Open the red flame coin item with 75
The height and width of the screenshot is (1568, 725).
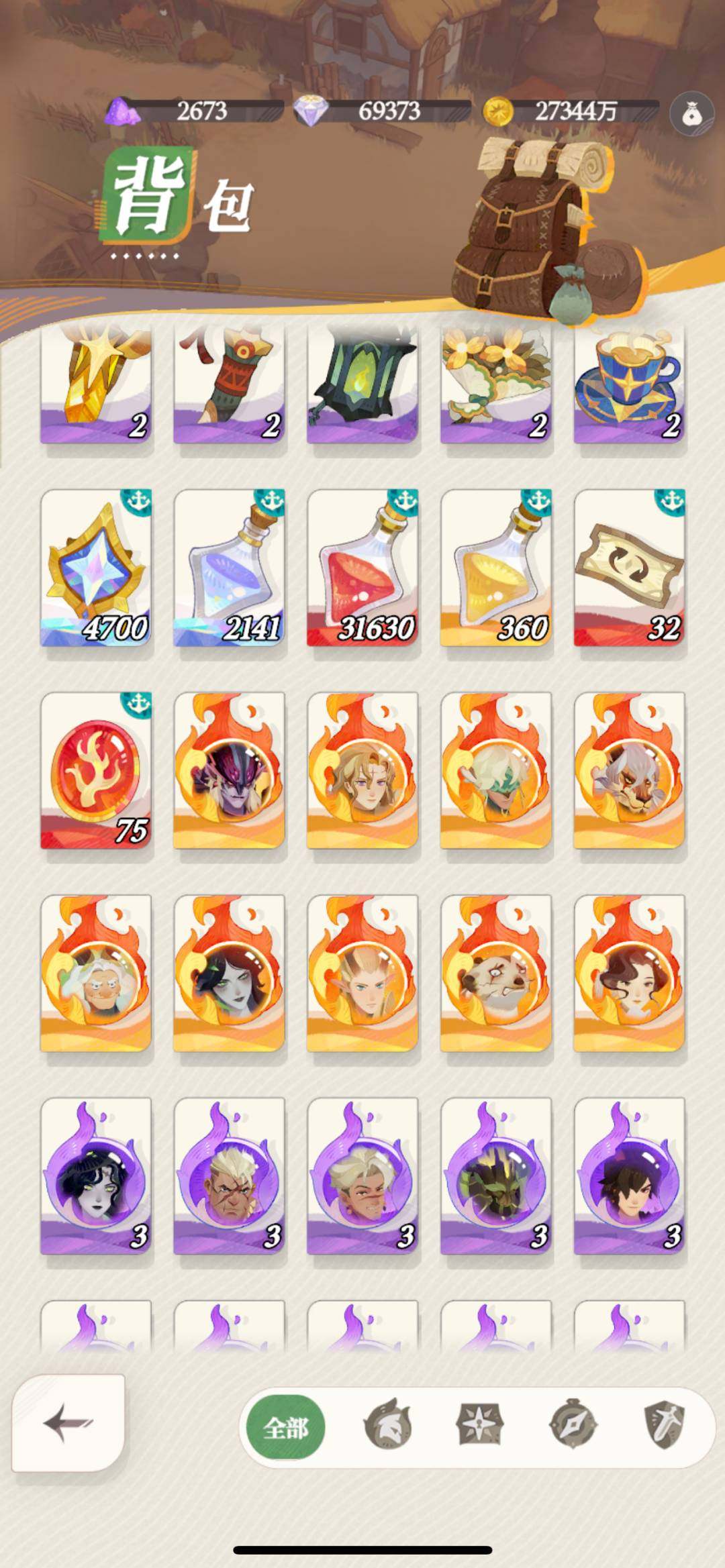(x=96, y=770)
